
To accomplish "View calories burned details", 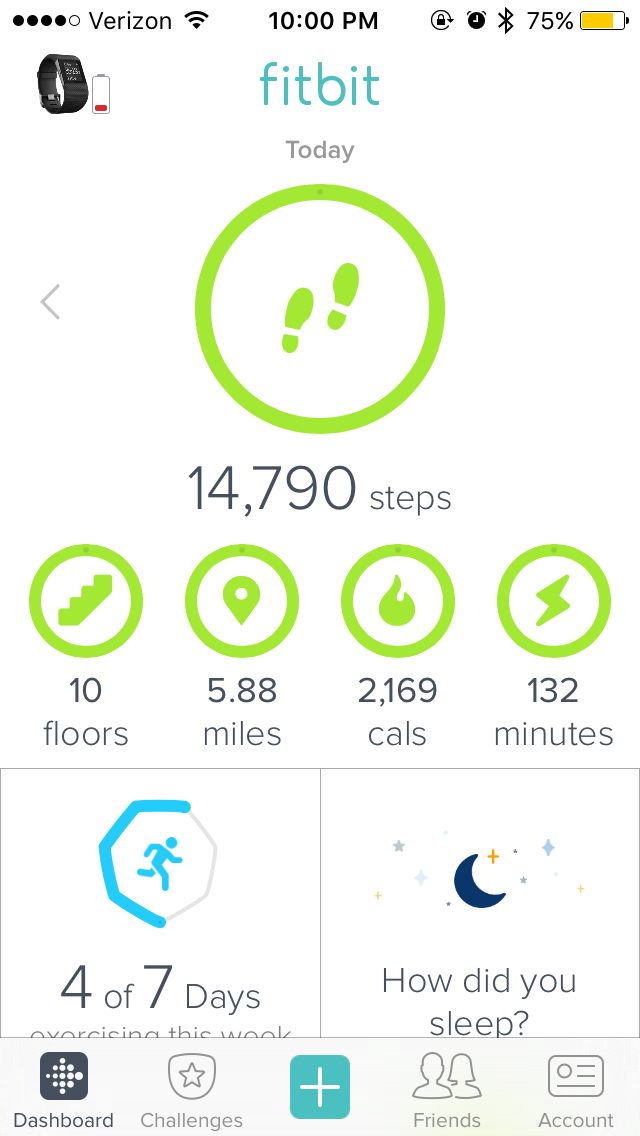I will [x=398, y=603].
